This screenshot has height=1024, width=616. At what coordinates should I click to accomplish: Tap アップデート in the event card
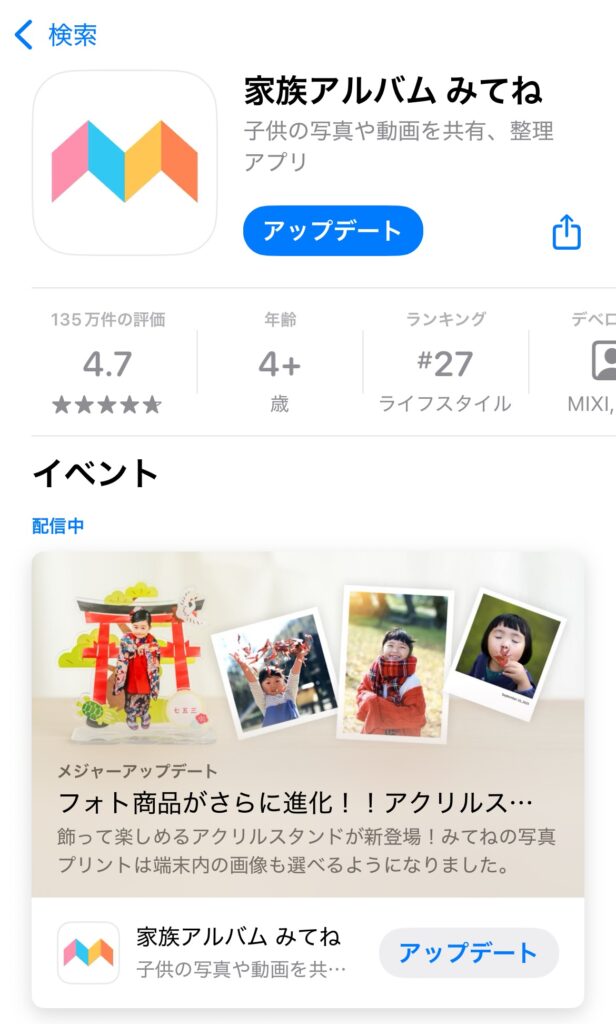[x=468, y=952]
